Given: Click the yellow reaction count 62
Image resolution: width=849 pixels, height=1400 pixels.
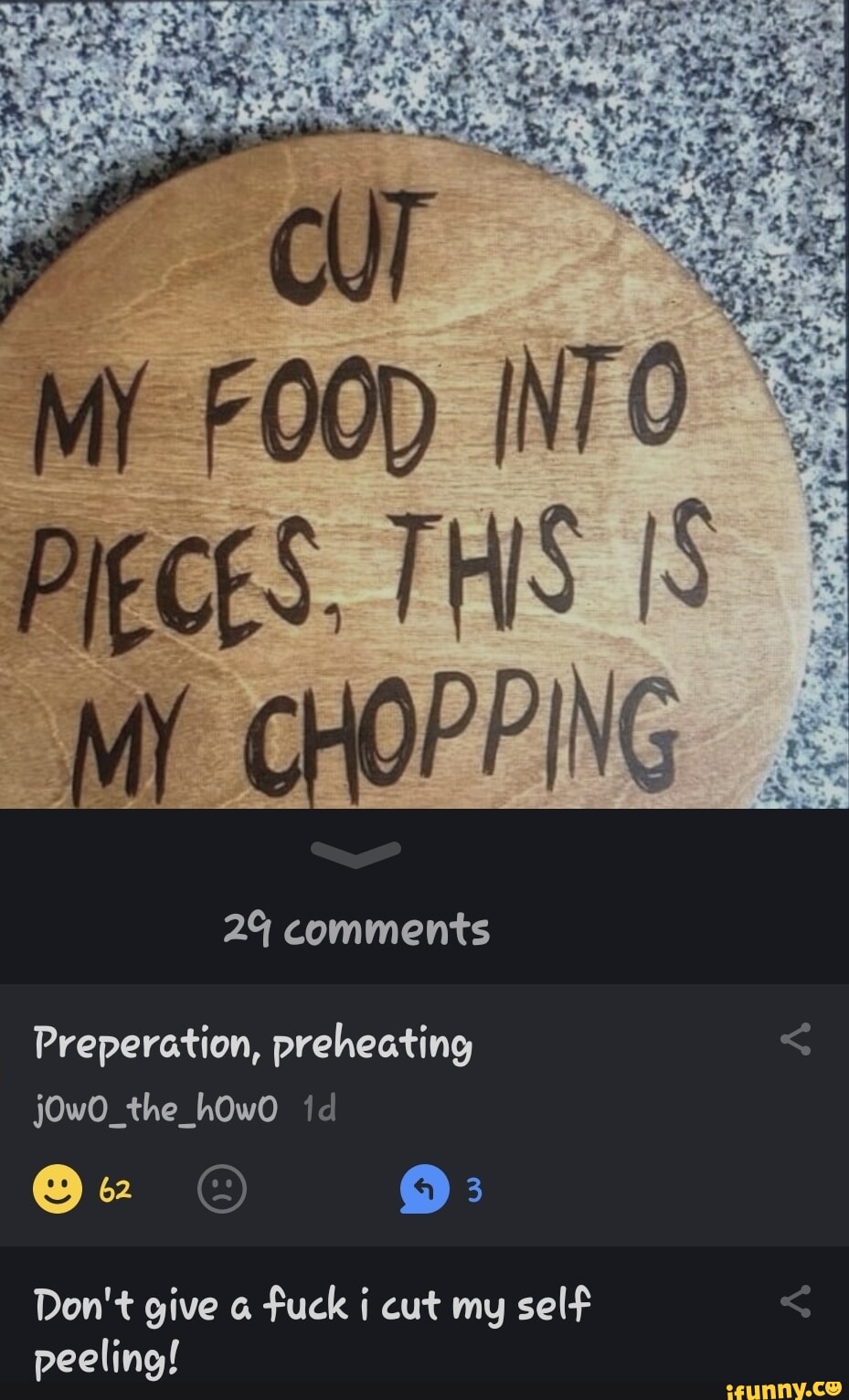Looking at the screenshot, I should [112, 1188].
